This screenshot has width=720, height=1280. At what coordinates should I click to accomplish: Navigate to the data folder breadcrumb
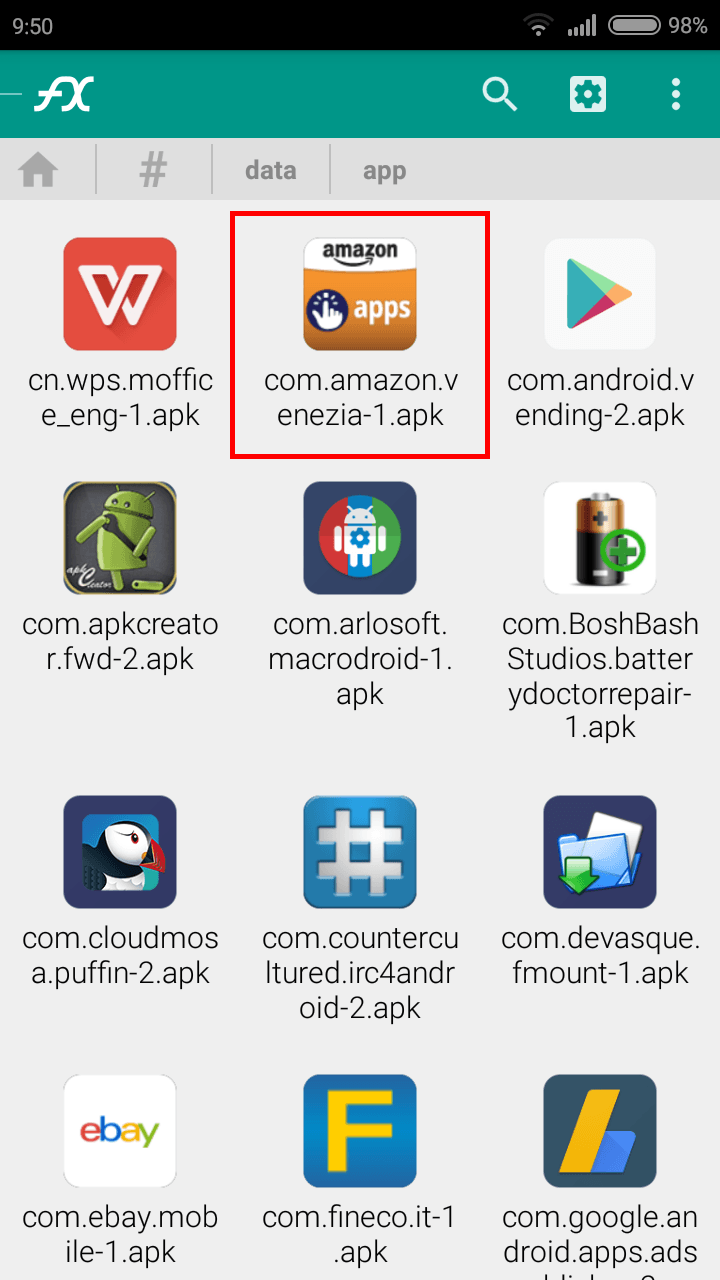coord(270,171)
